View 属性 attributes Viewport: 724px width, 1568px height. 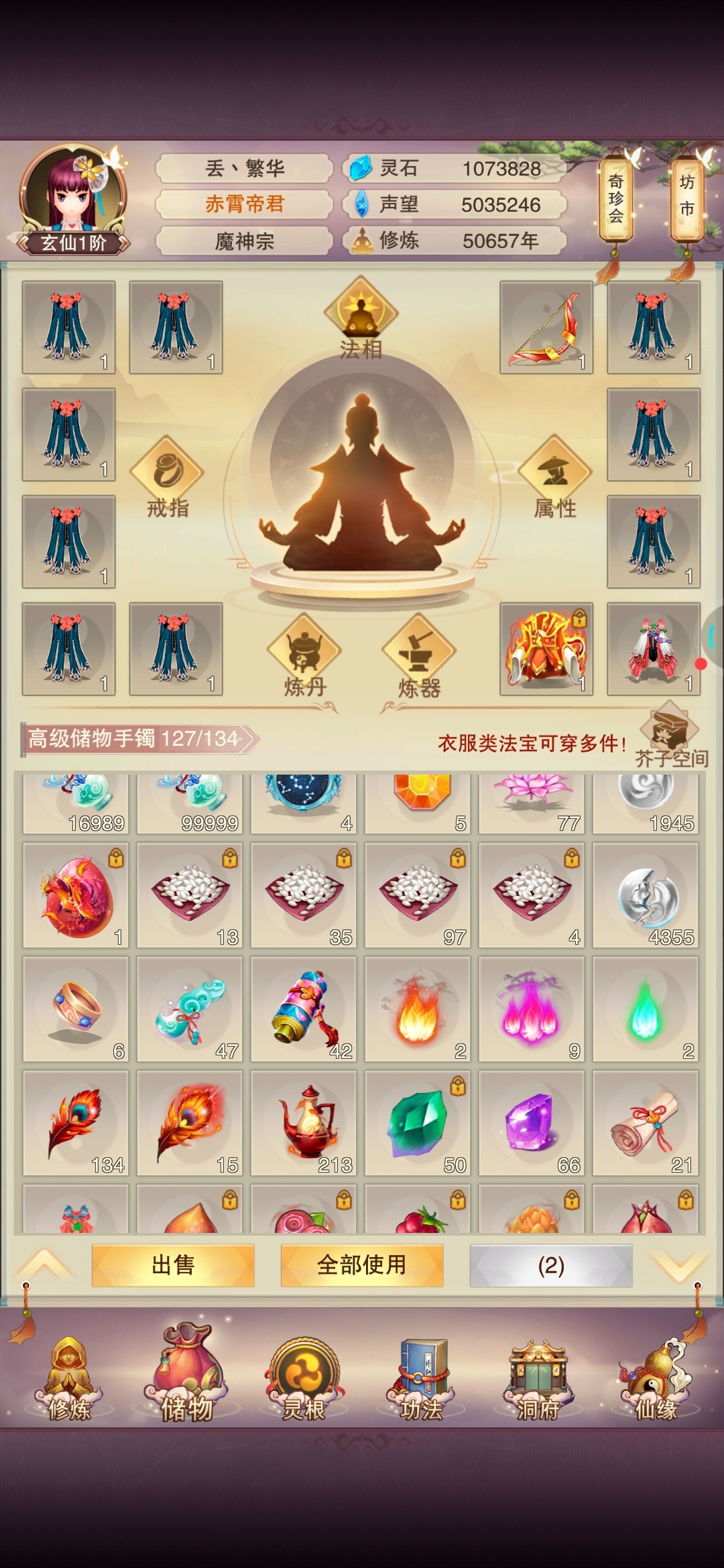555,476
